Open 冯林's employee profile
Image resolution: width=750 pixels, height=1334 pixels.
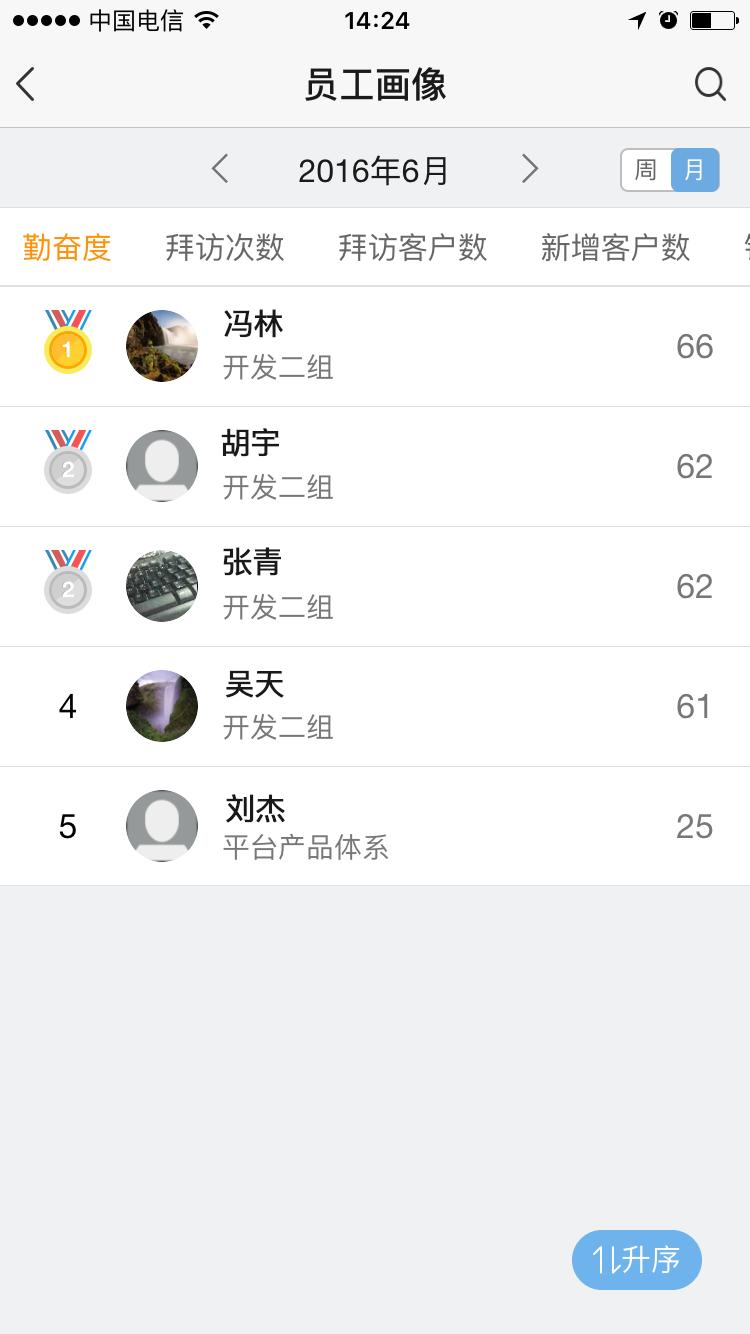[x=375, y=346]
